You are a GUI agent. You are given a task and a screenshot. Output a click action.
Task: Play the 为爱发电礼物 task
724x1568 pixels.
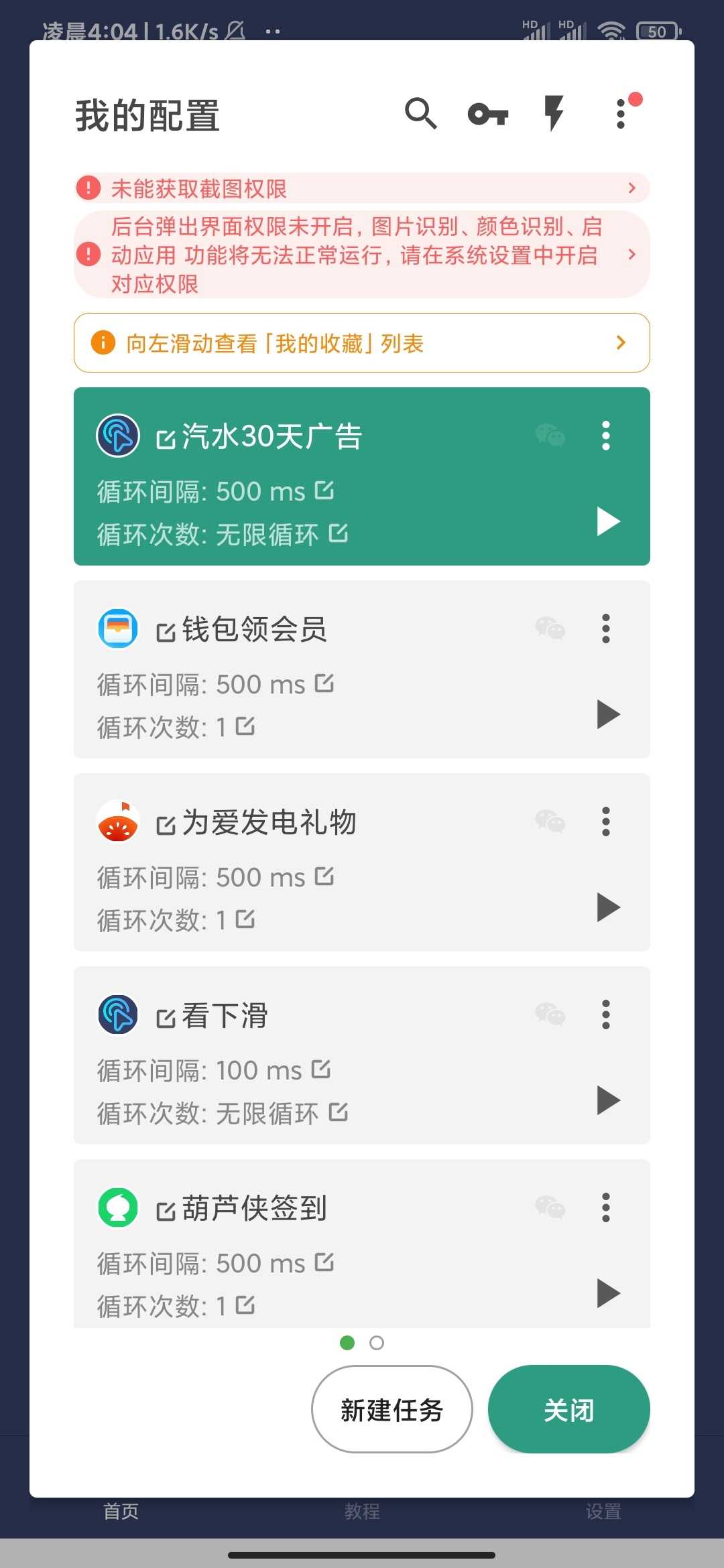[x=608, y=907]
